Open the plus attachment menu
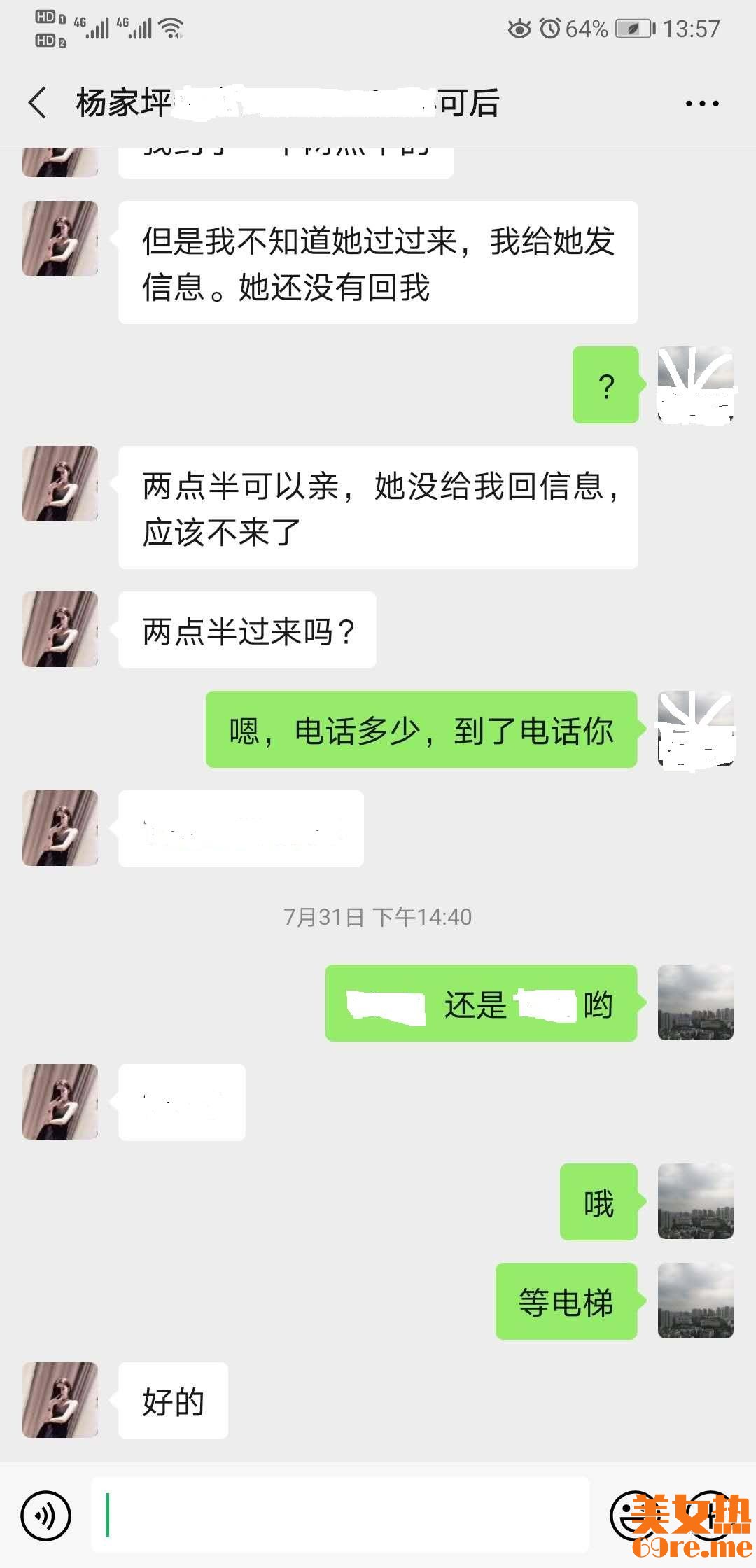 711,1515
